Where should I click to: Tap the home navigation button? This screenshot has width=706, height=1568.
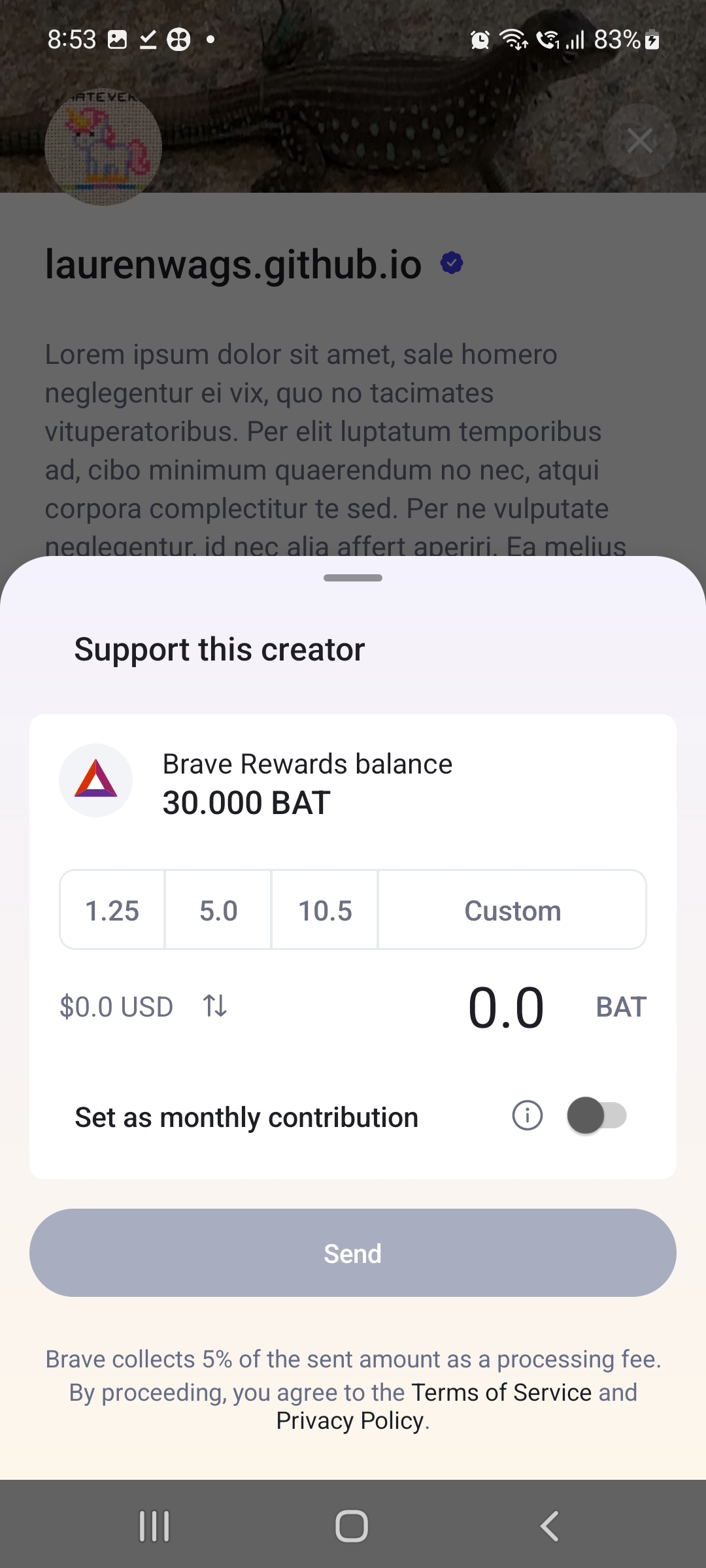coord(352,1526)
